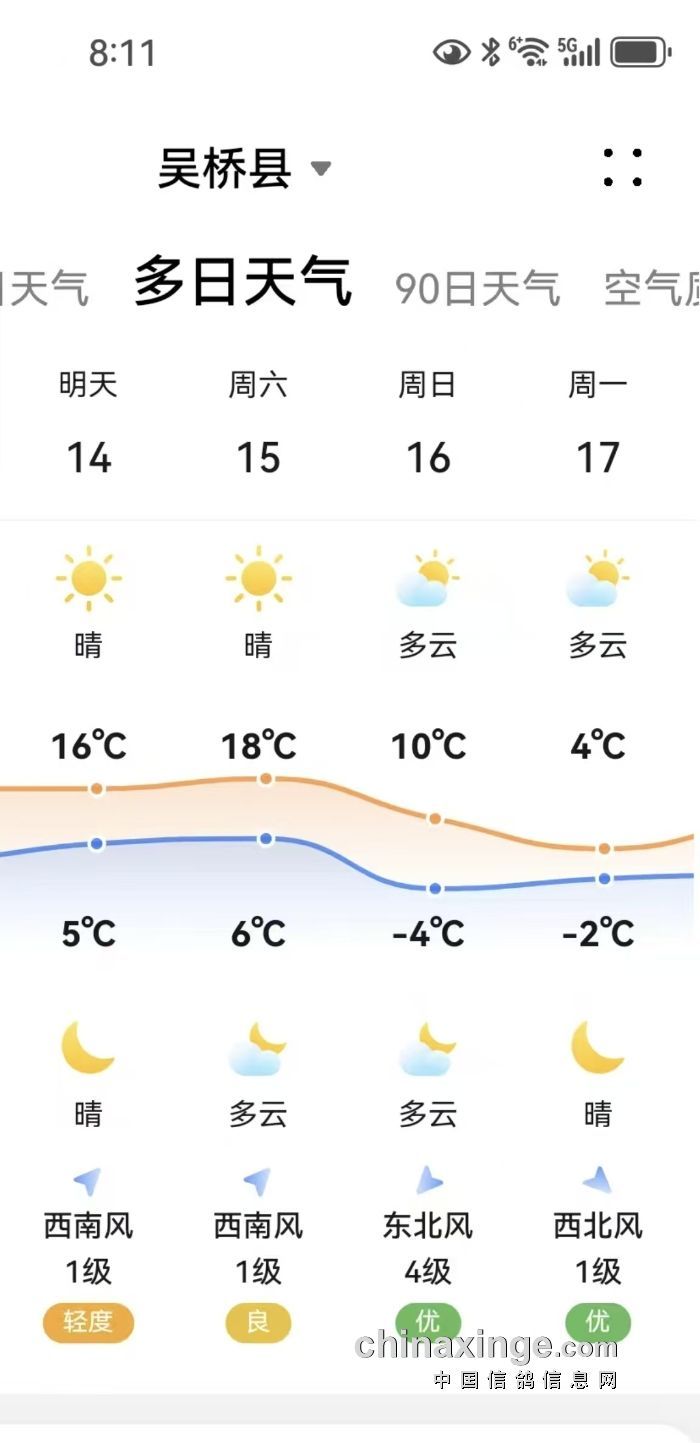
Task: Switch to the 90日天气 tab
Action: point(477,289)
